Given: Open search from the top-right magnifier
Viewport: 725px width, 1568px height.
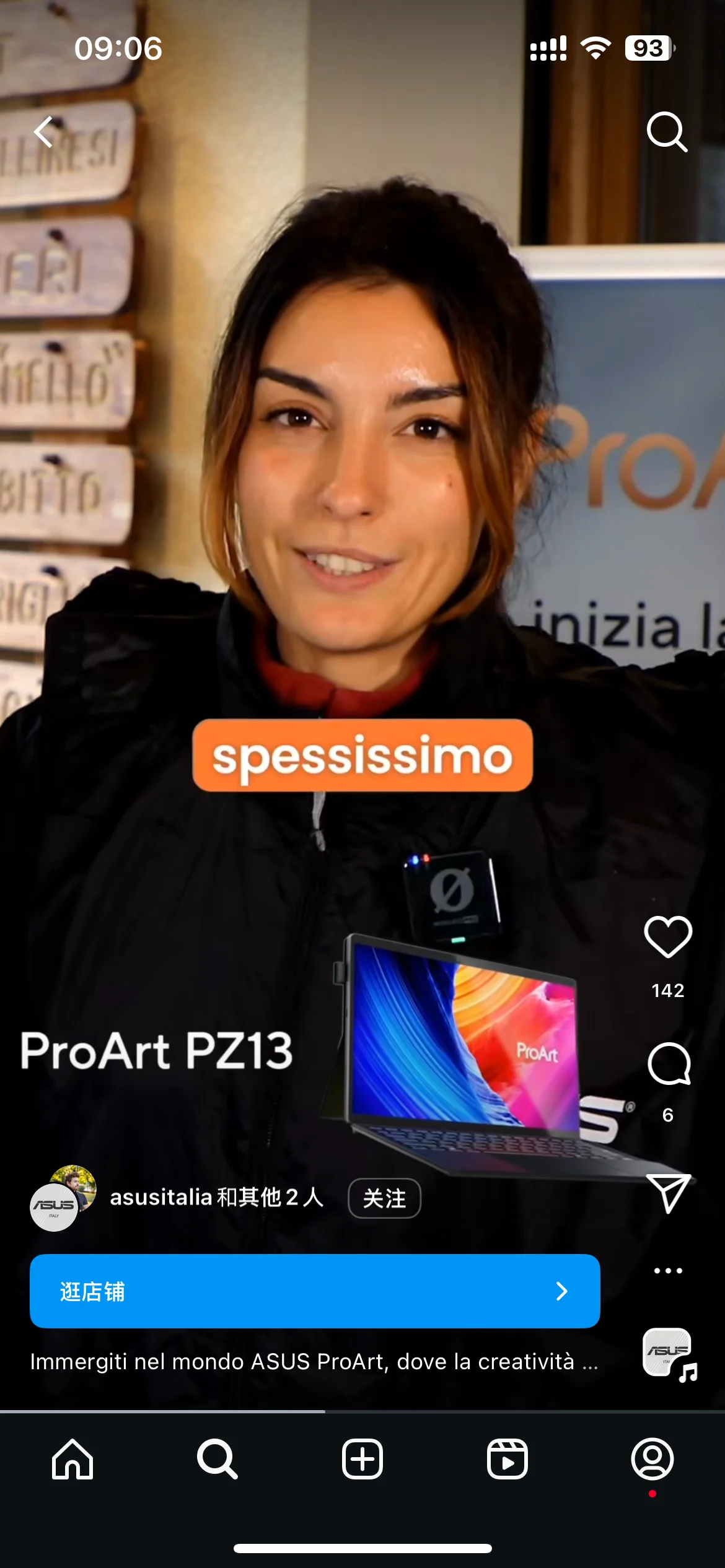Looking at the screenshot, I should (667, 132).
